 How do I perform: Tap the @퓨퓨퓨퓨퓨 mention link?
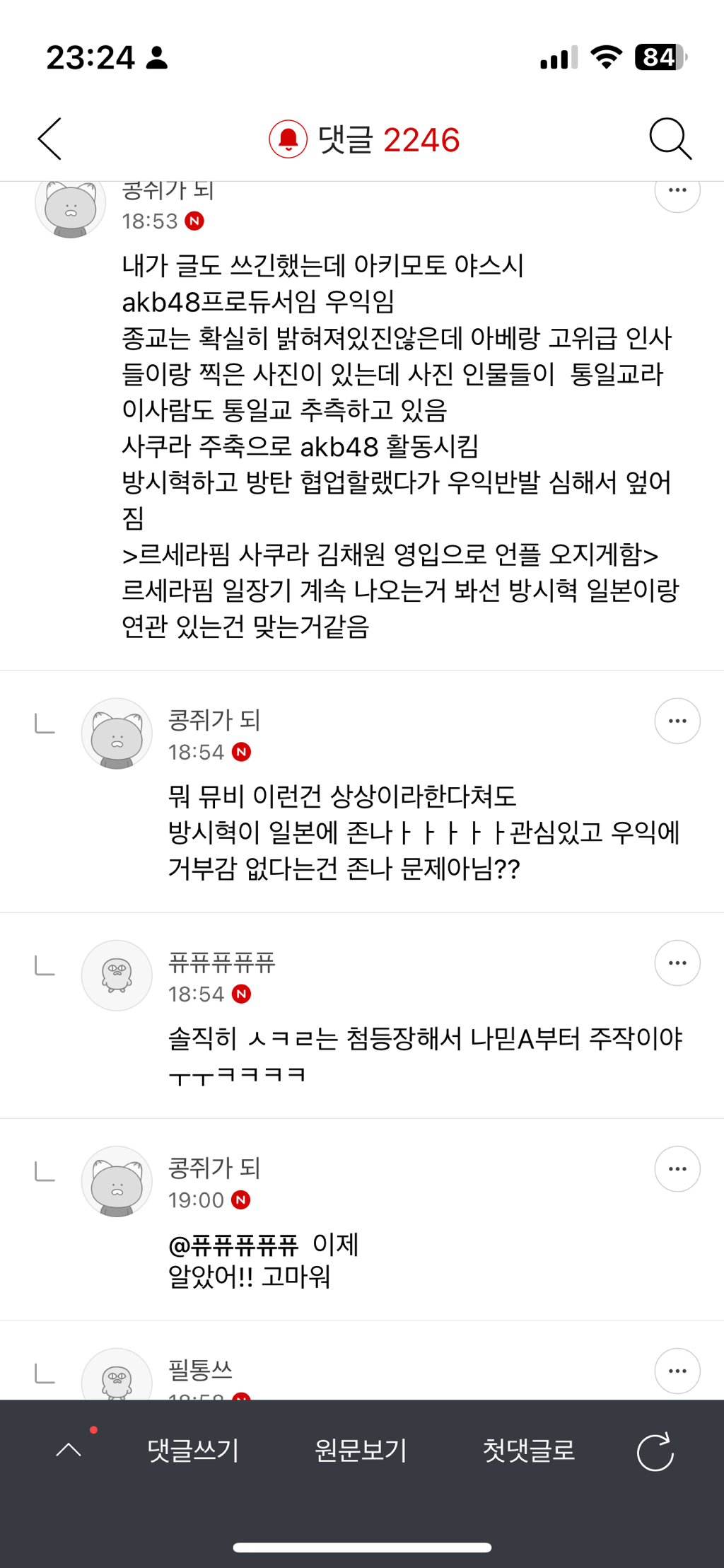[x=234, y=1244]
